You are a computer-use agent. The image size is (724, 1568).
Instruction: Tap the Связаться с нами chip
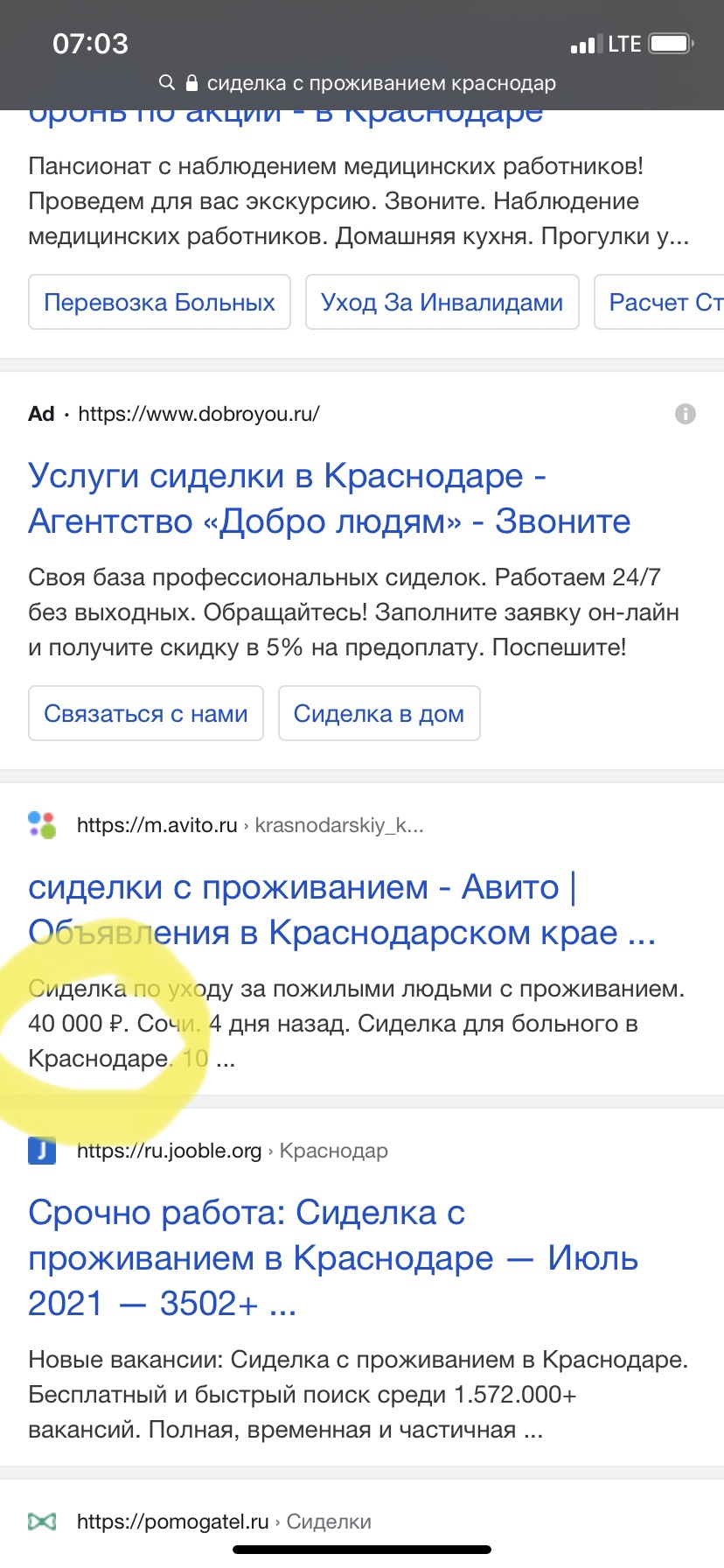click(146, 713)
